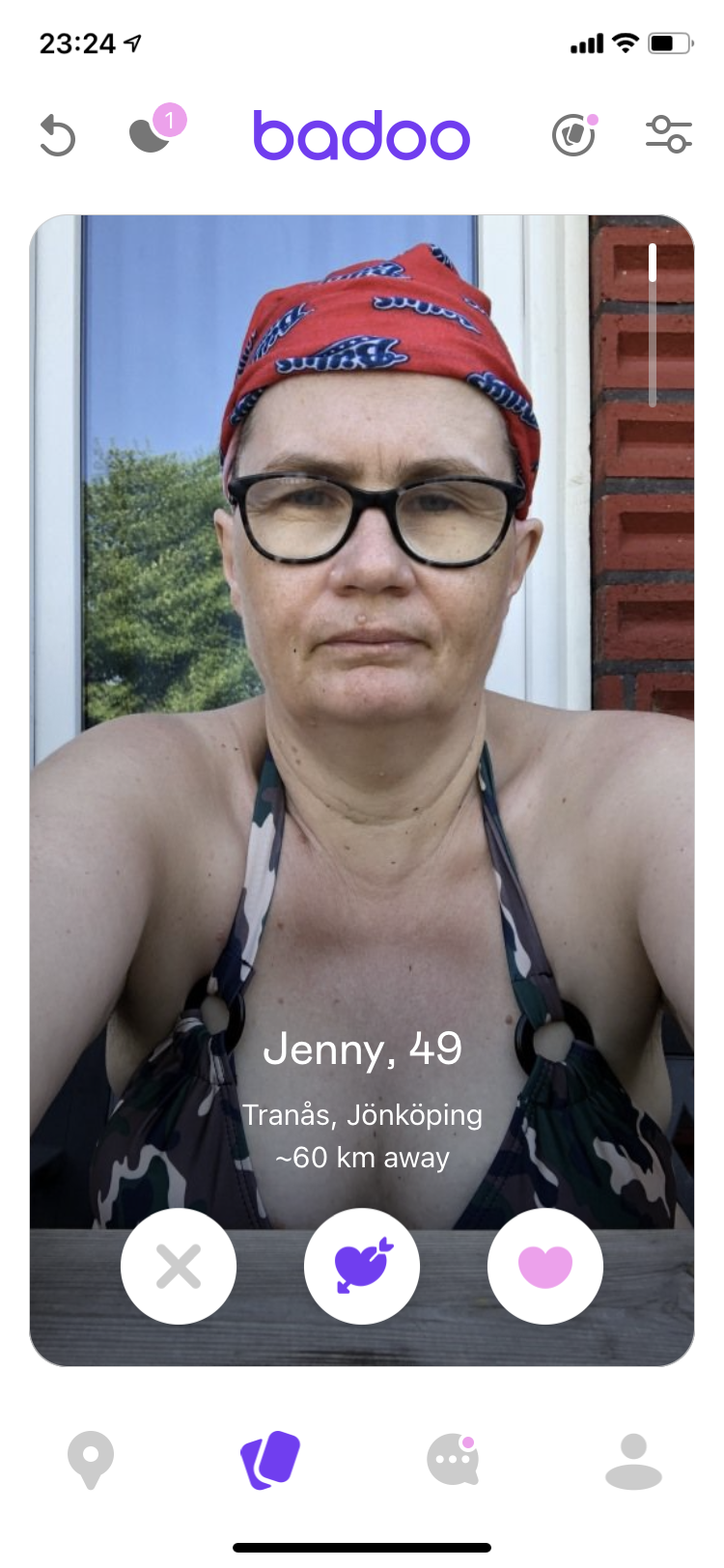Switch to the People Nearby tab
The height and width of the screenshot is (1568, 724).
point(91,1460)
